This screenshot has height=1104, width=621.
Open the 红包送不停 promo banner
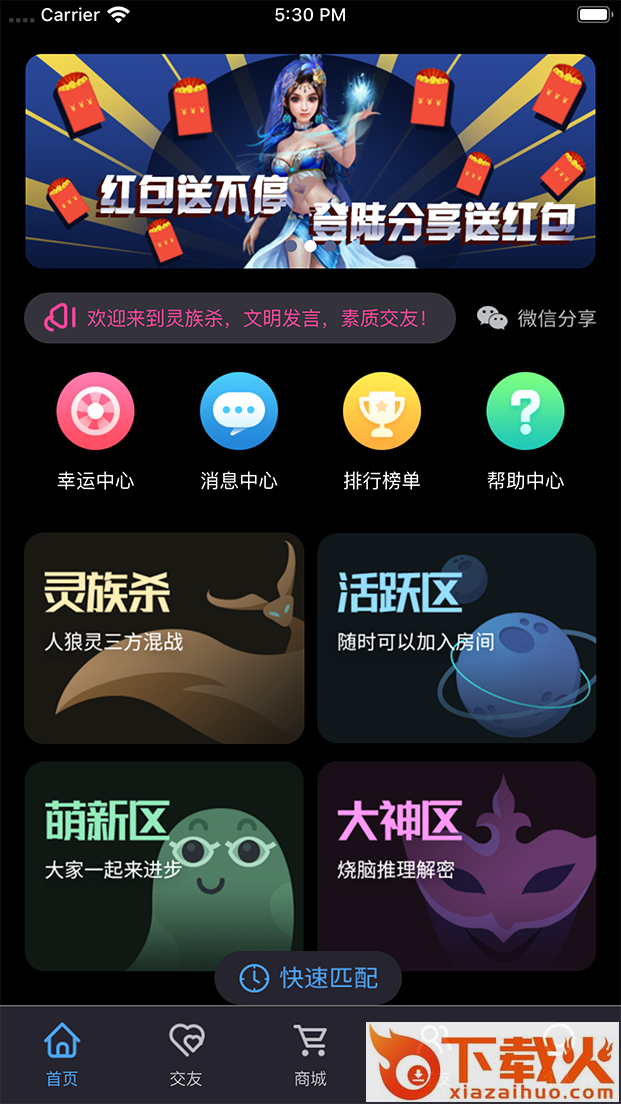click(310, 161)
